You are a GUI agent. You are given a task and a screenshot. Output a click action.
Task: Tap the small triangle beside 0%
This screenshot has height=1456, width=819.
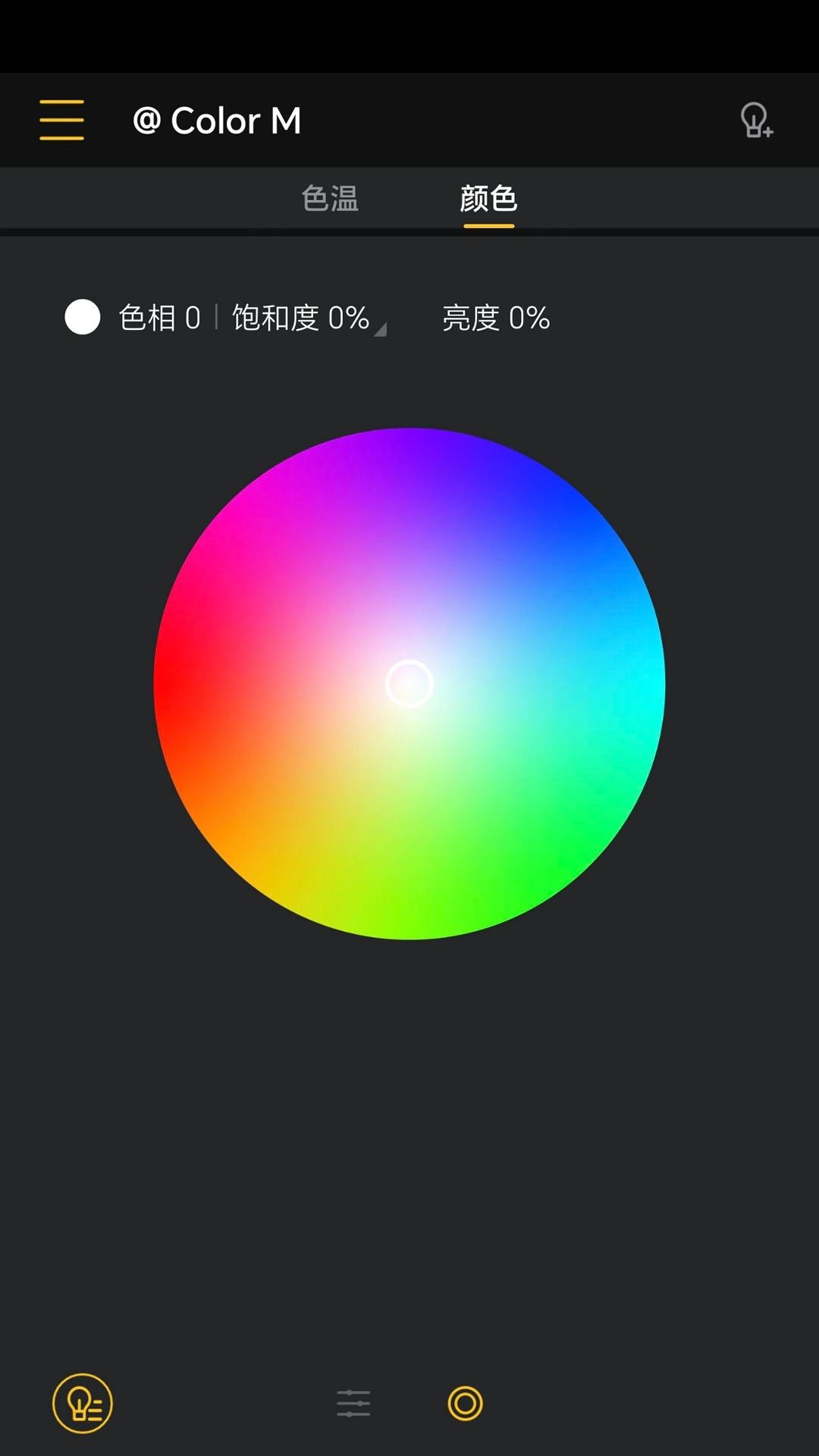tap(381, 328)
